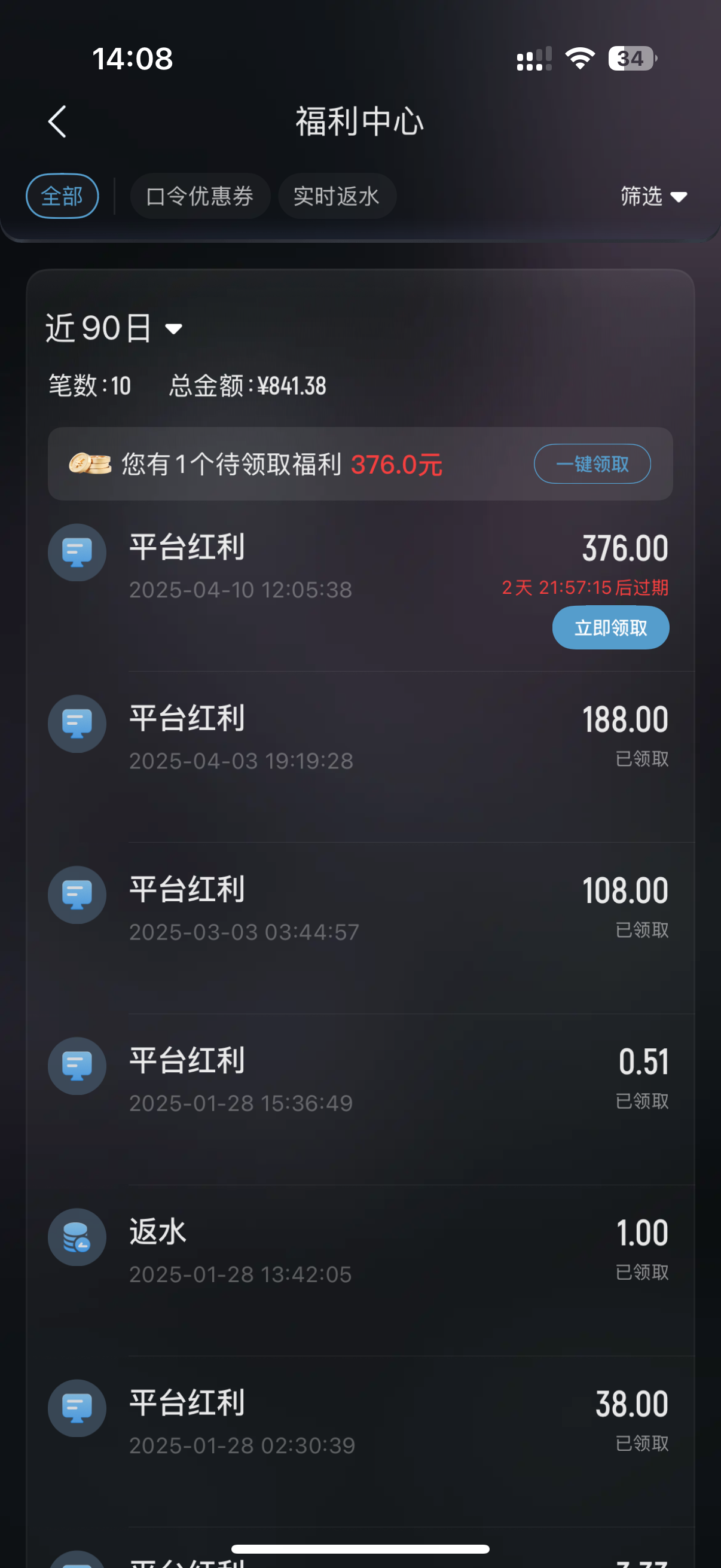Viewport: 721px width, 1568px height.
Task: Tap 立即领取 for the 376.00 bonus
Action: tap(610, 627)
